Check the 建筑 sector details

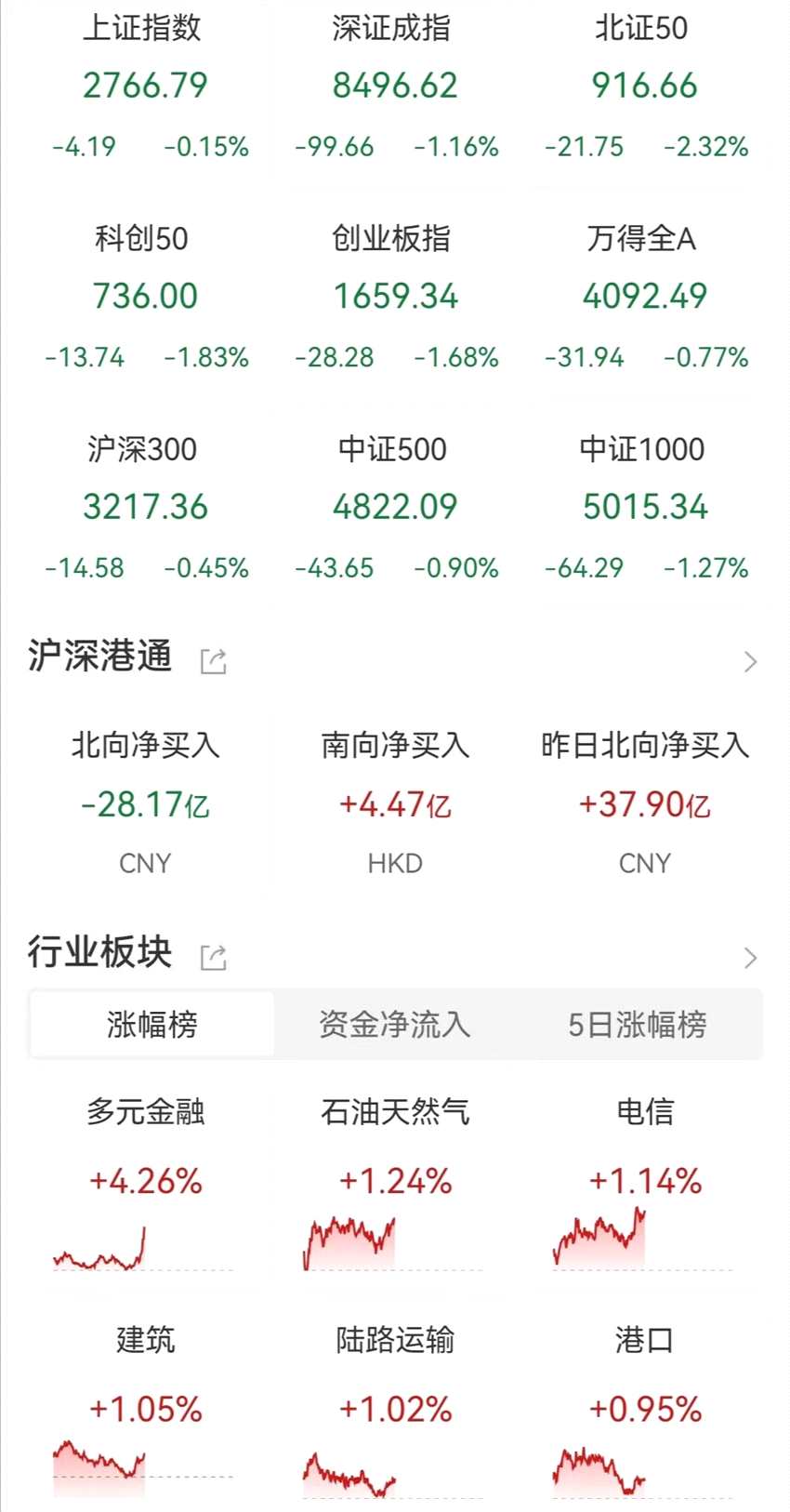point(145,1410)
